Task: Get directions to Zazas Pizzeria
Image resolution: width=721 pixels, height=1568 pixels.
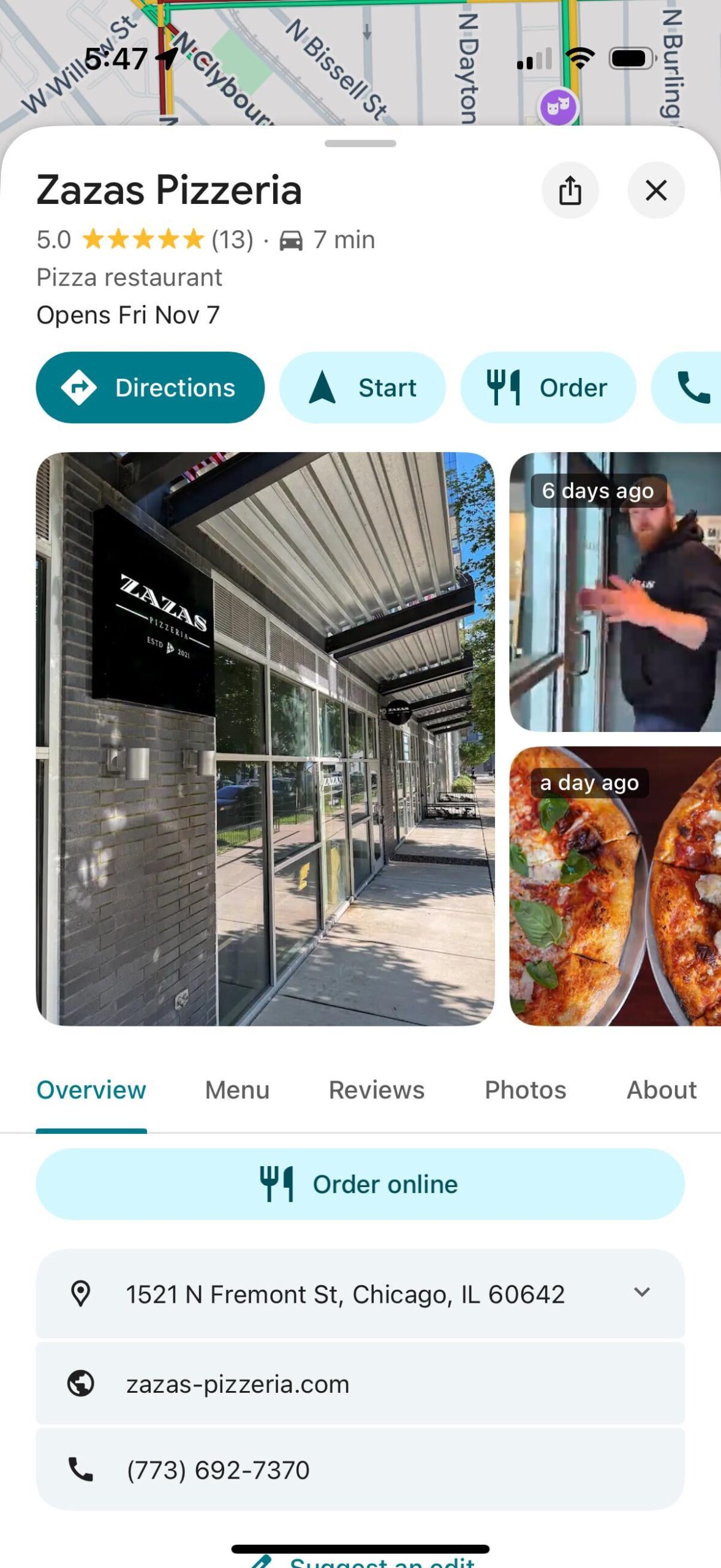Action: click(x=150, y=388)
